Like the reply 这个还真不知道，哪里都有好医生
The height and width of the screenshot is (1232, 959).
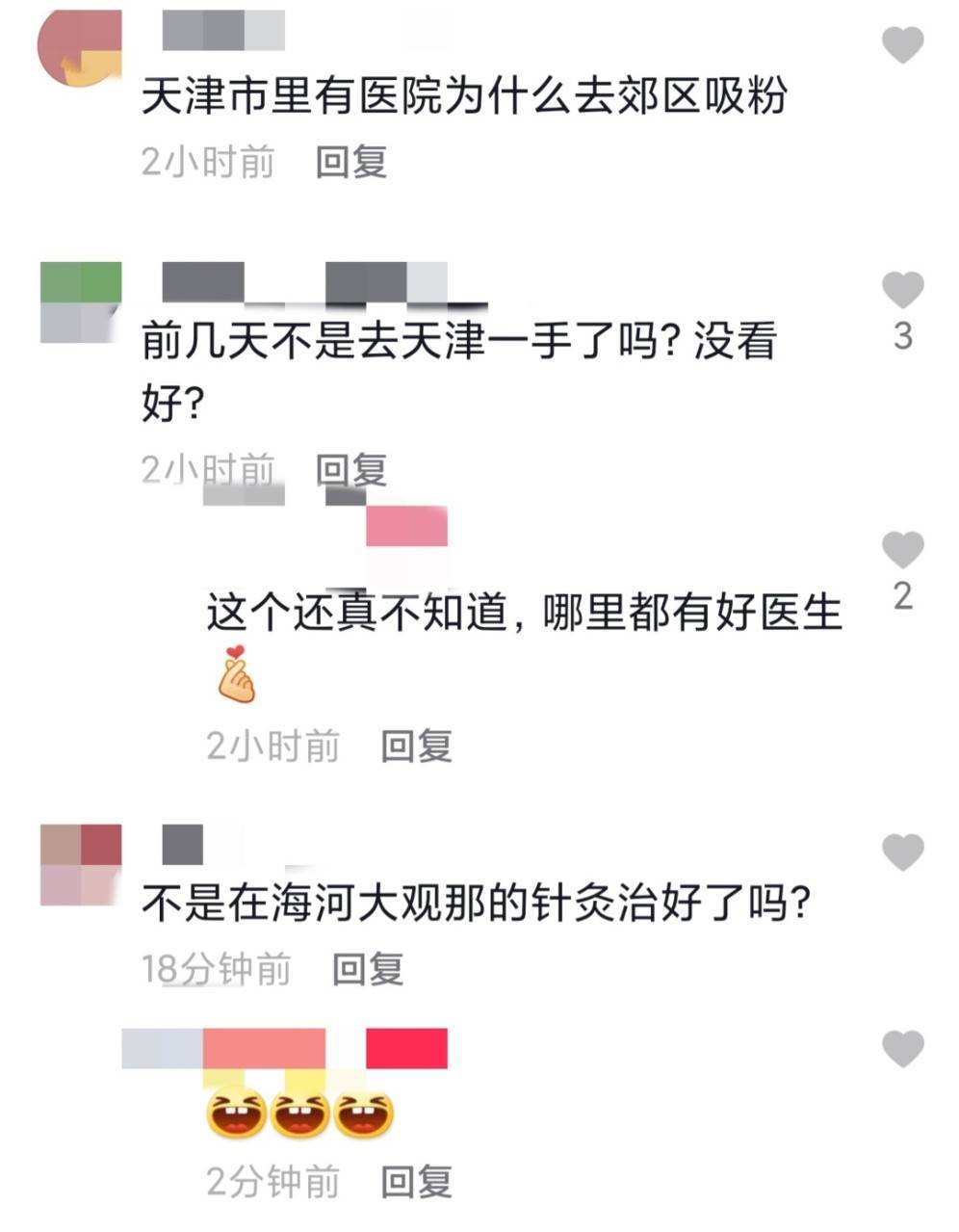coord(902,549)
